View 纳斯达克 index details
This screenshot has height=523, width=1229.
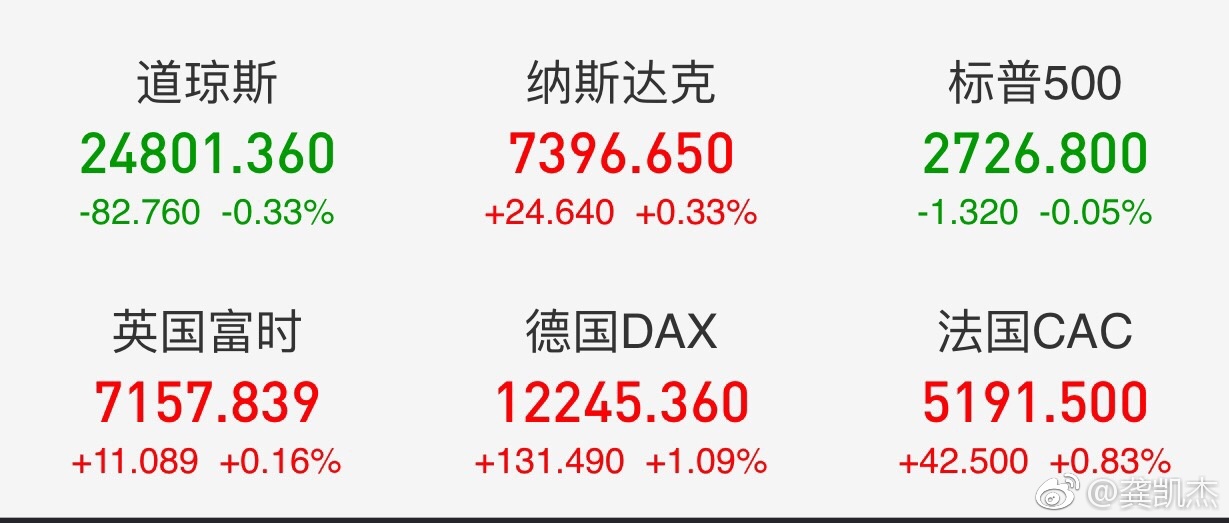(x=621, y=153)
